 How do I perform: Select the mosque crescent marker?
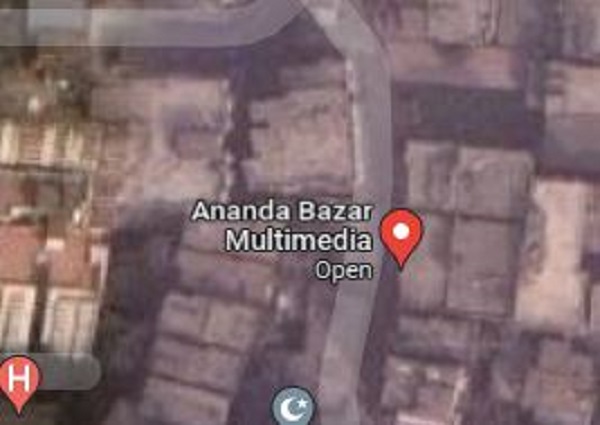click(x=294, y=407)
